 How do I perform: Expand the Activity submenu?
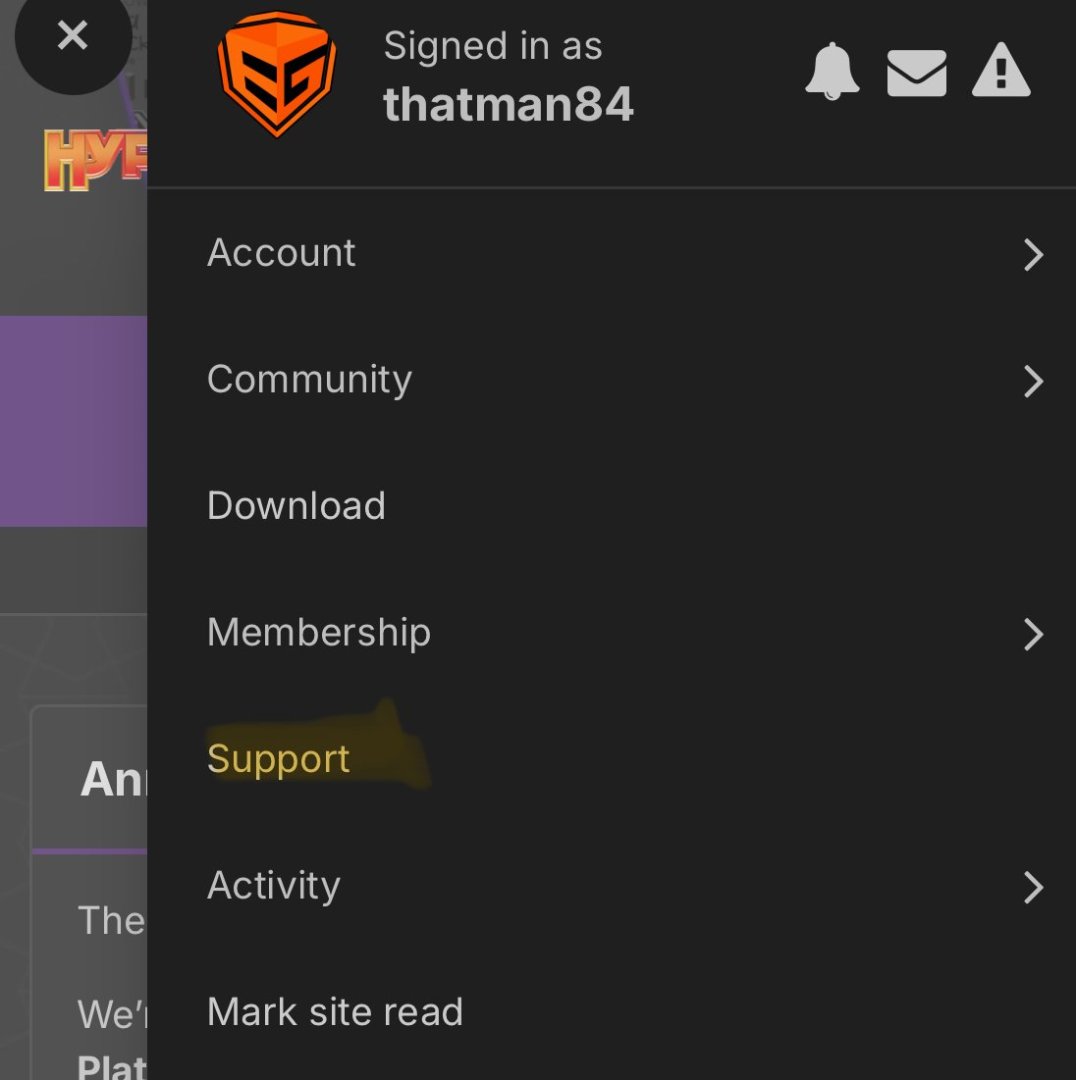(273, 886)
